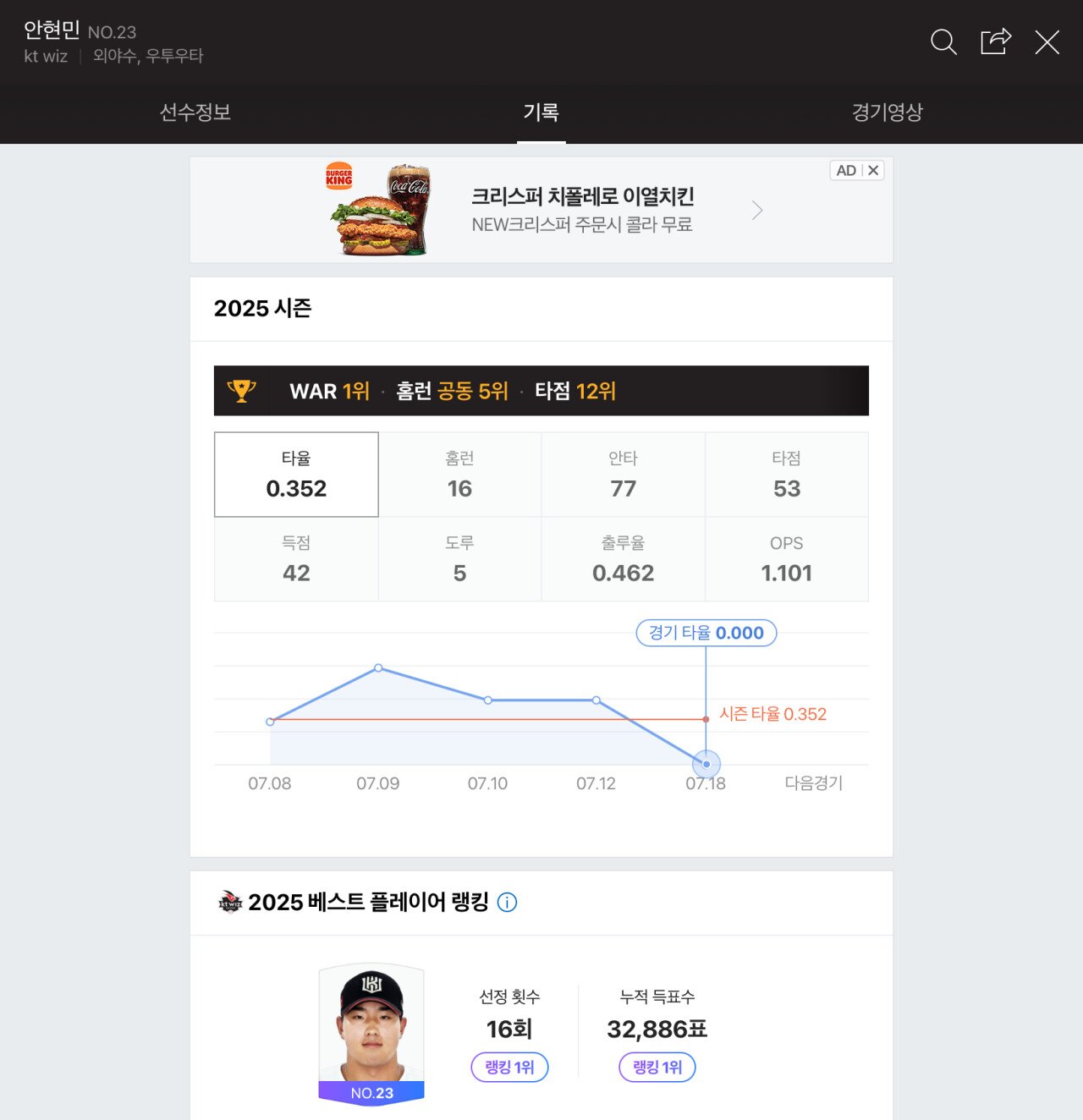The width and height of the screenshot is (1083, 1120).
Task: Tap the 07.09 point on the chart
Action: click(378, 668)
